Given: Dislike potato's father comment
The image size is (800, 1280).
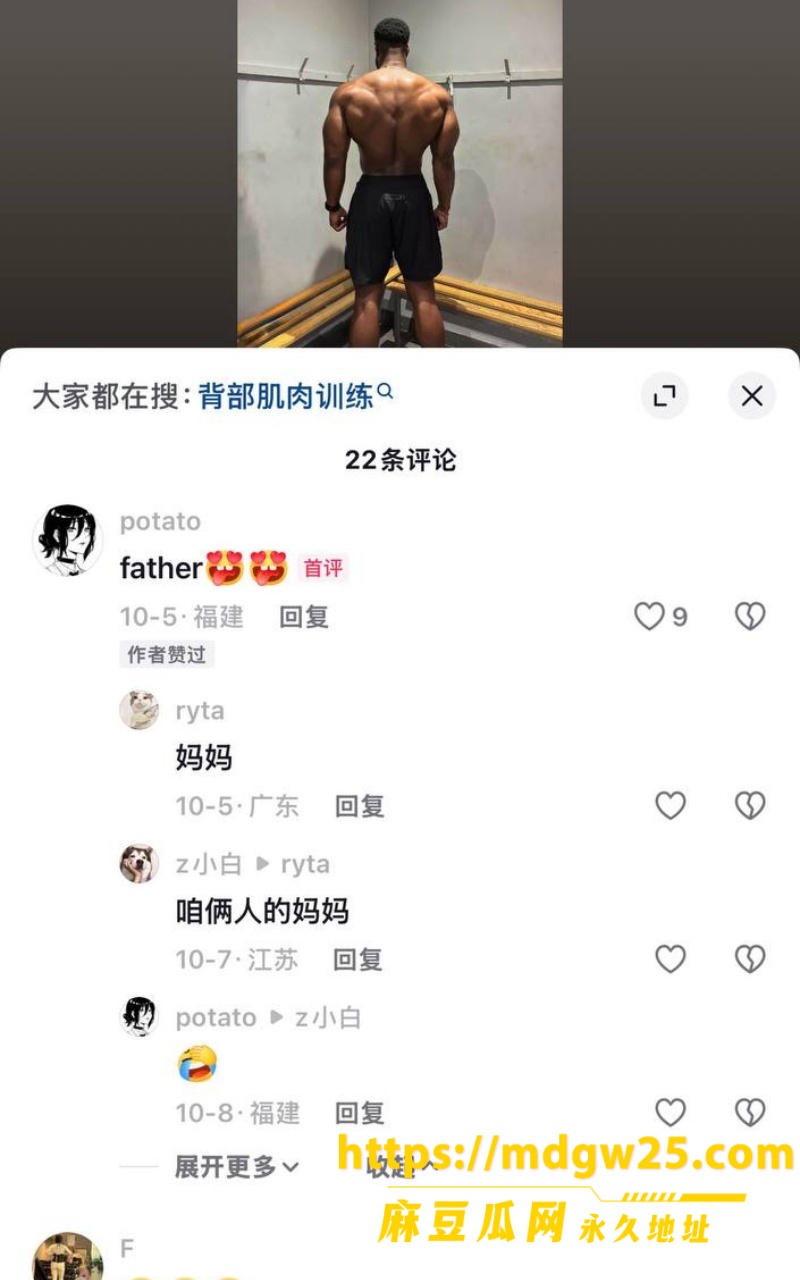Looking at the screenshot, I should point(750,617).
